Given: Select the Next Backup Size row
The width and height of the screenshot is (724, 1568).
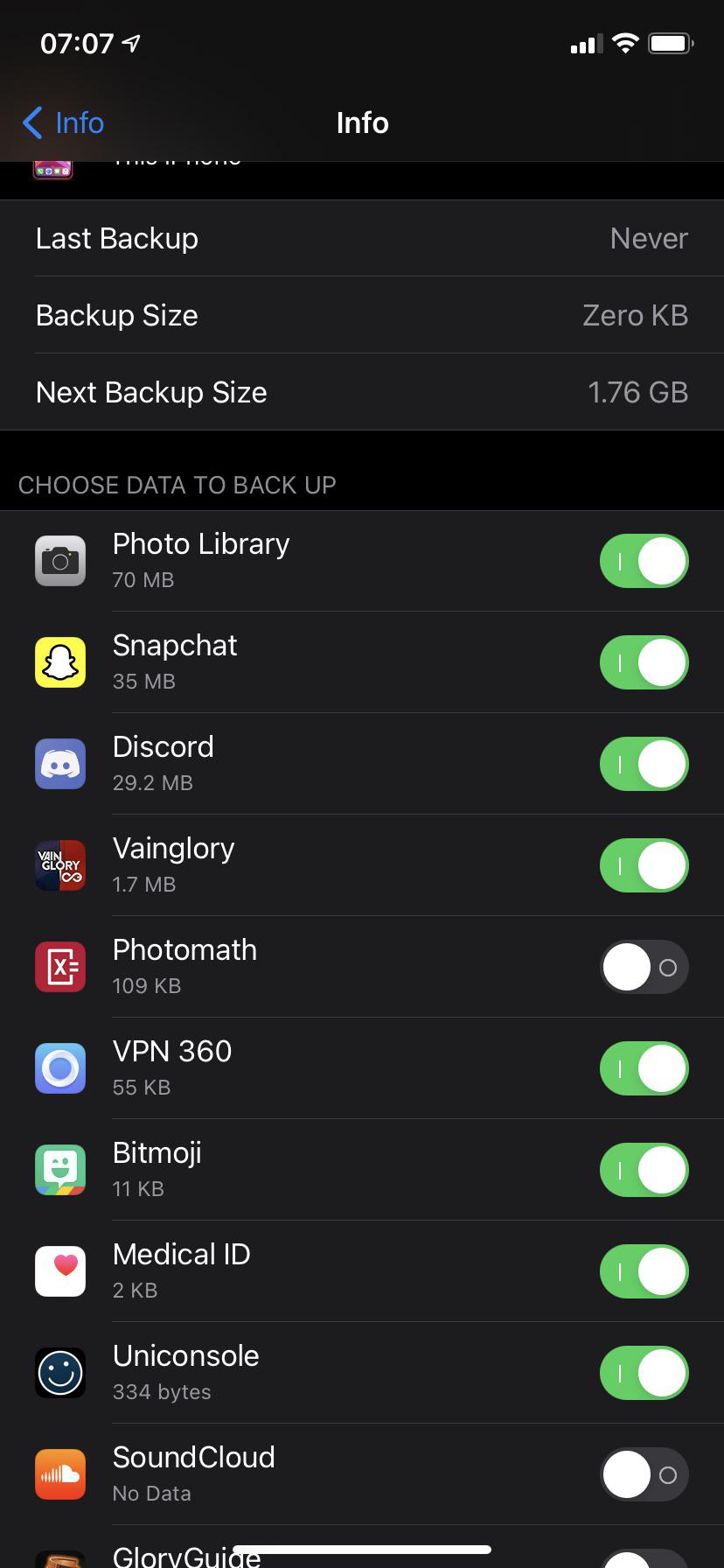Looking at the screenshot, I should pyautogui.click(x=362, y=392).
